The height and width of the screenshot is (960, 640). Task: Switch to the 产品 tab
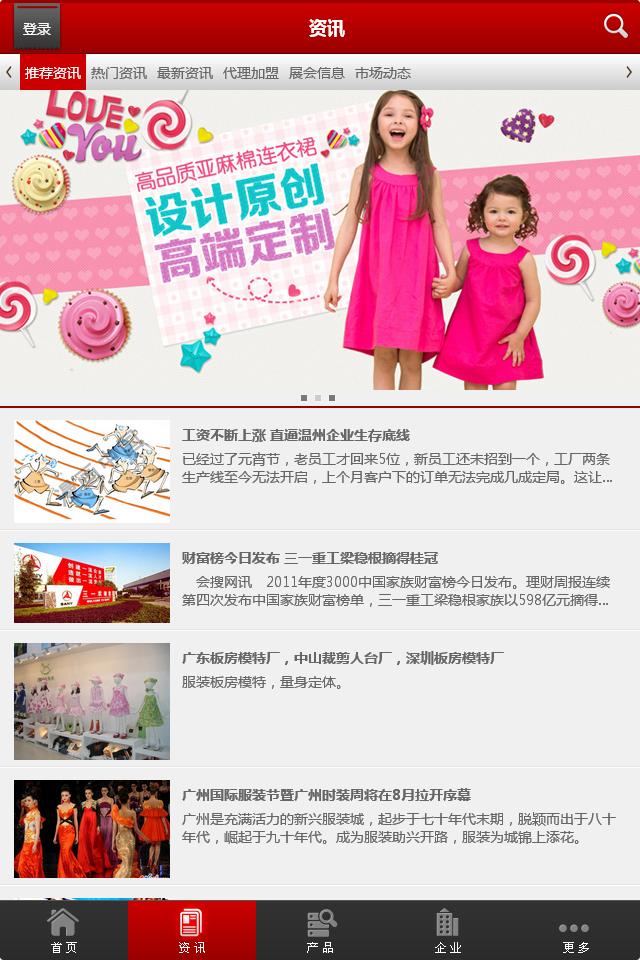coord(320,930)
